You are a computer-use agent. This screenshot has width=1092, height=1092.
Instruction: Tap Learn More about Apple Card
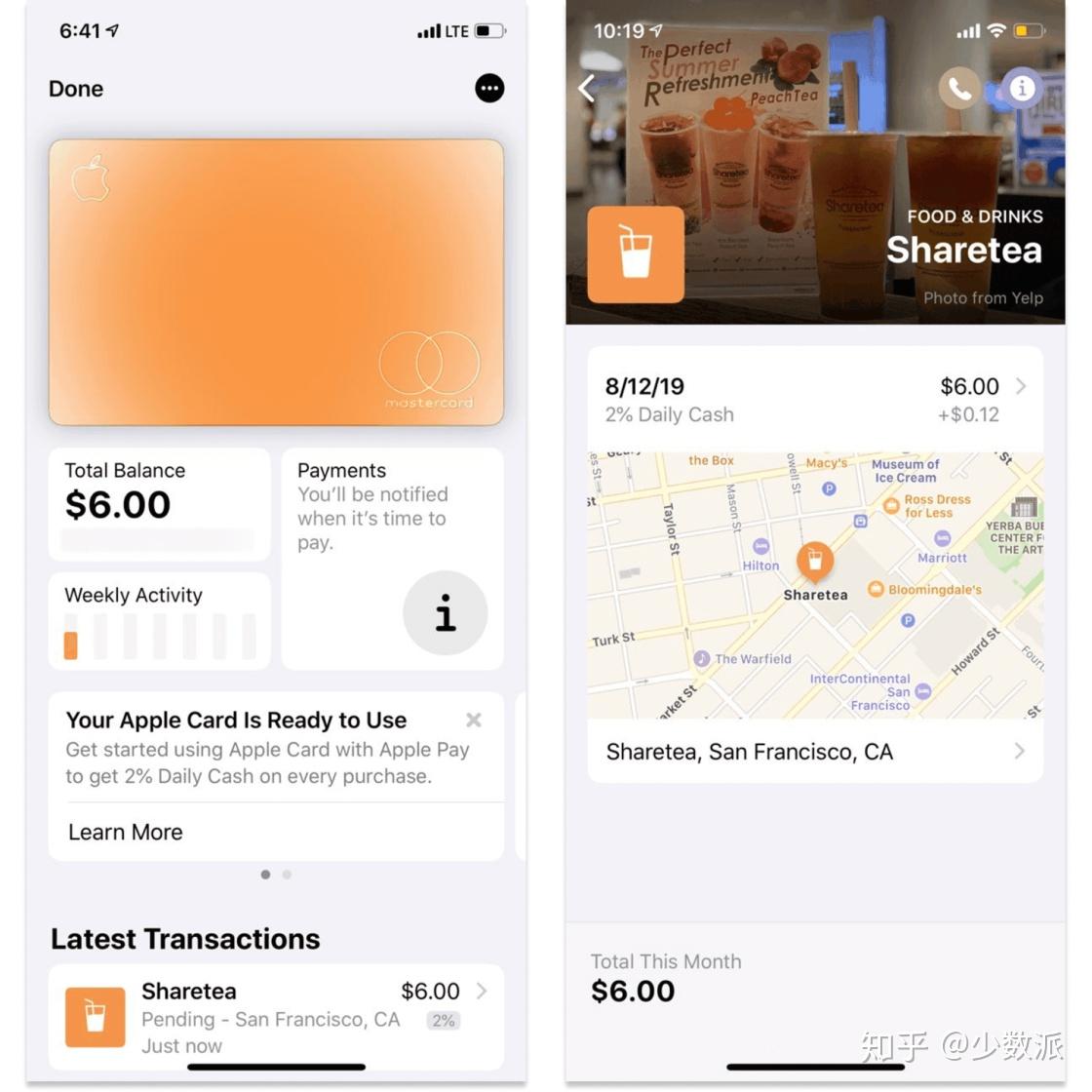tap(126, 832)
